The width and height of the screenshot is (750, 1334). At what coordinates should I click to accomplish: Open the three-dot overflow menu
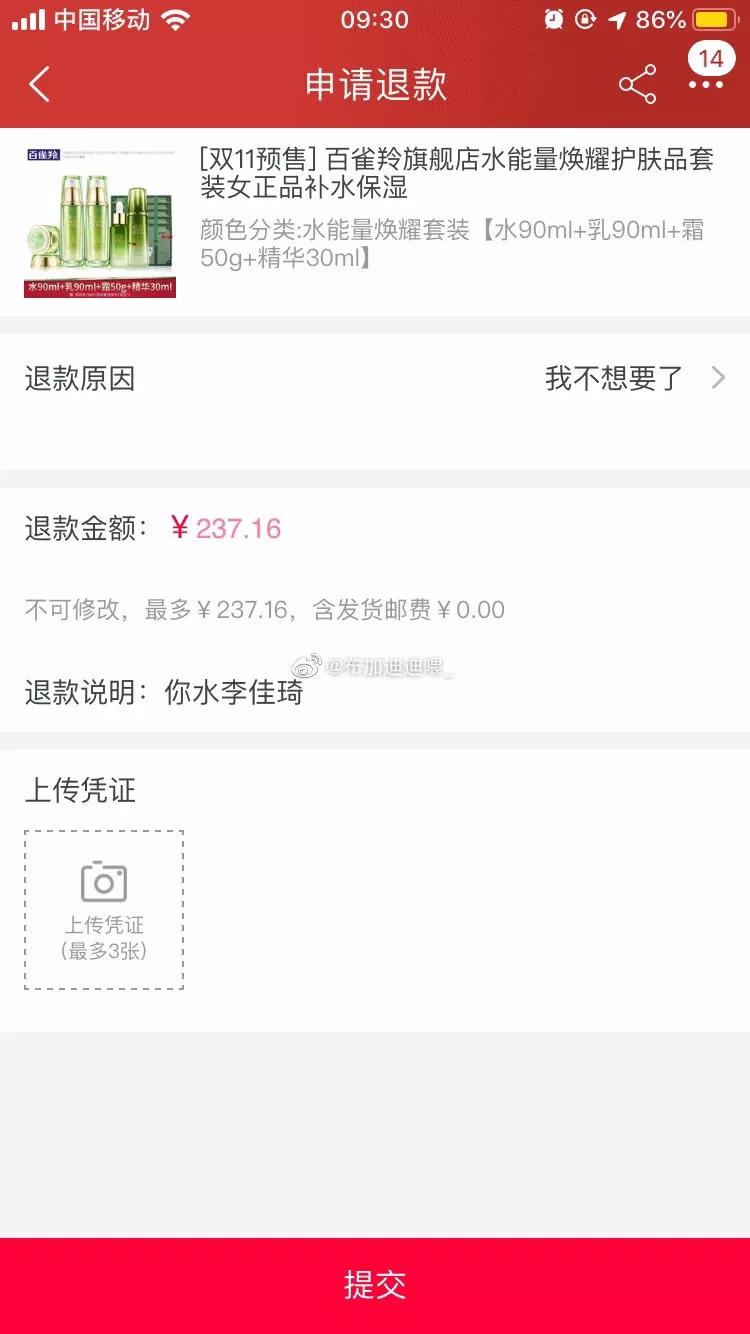706,84
